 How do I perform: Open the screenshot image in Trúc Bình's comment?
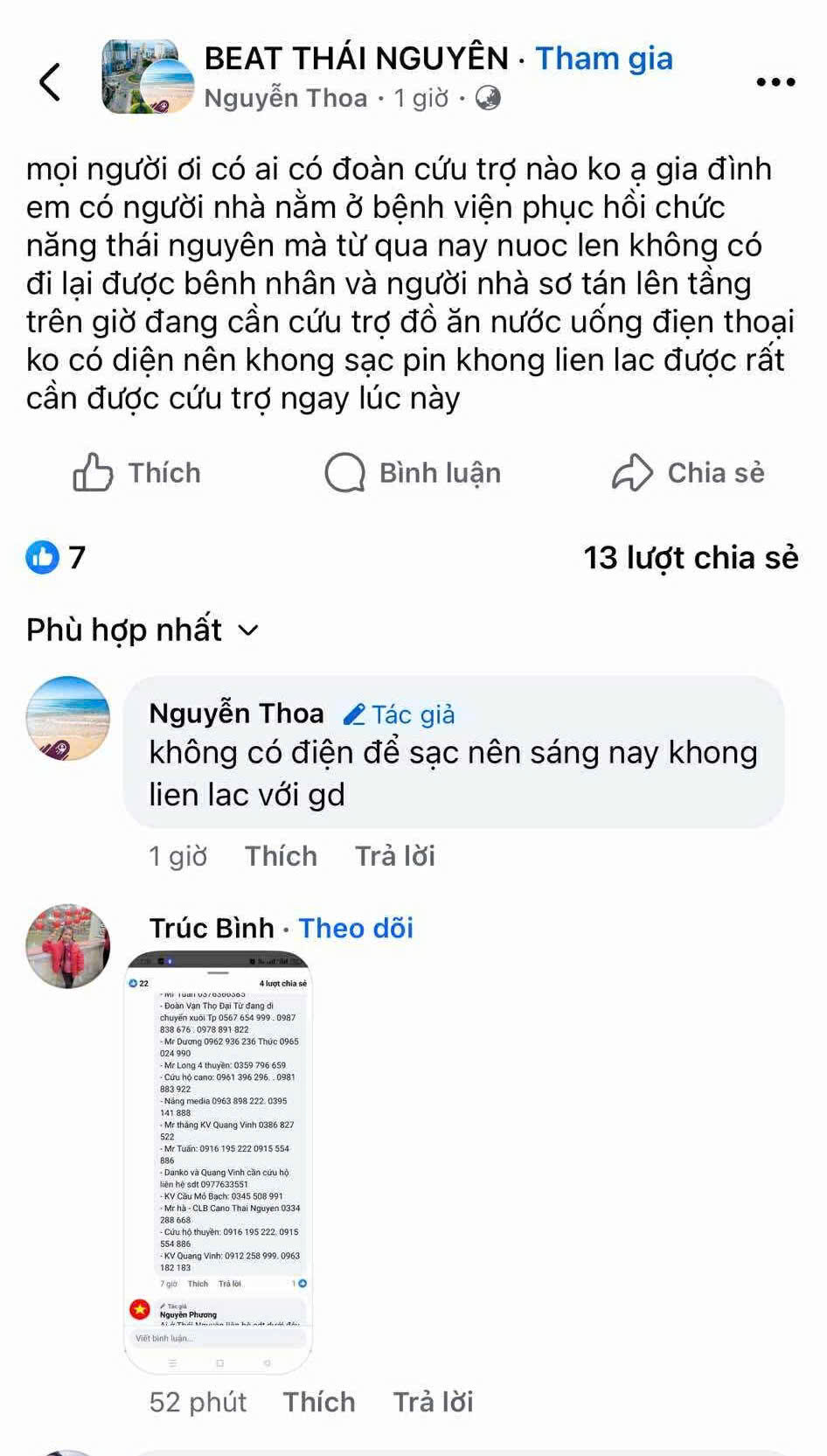pyautogui.click(x=219, y=1162)
